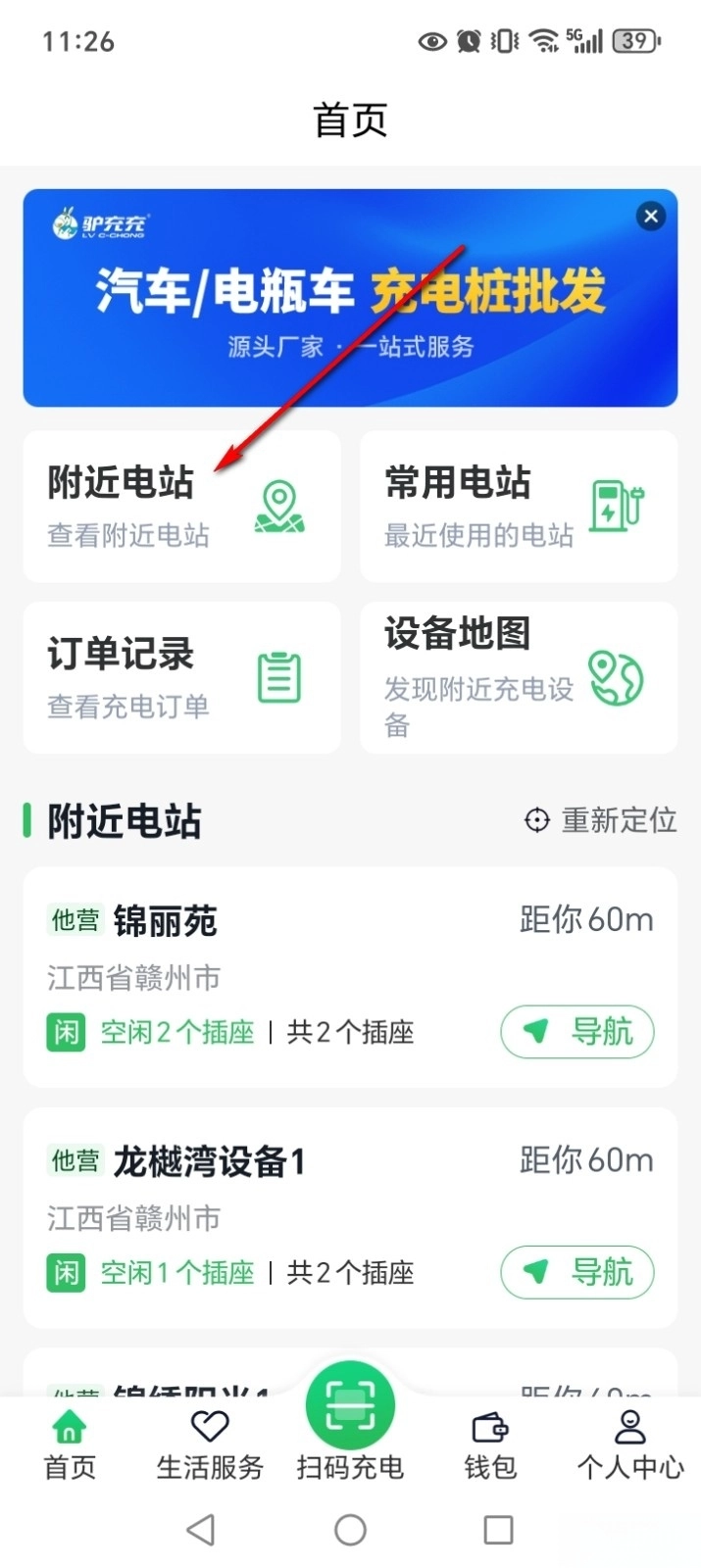Switch to the 首页 tab
The image size is (701, 1568).
(x=70, y=1445)
